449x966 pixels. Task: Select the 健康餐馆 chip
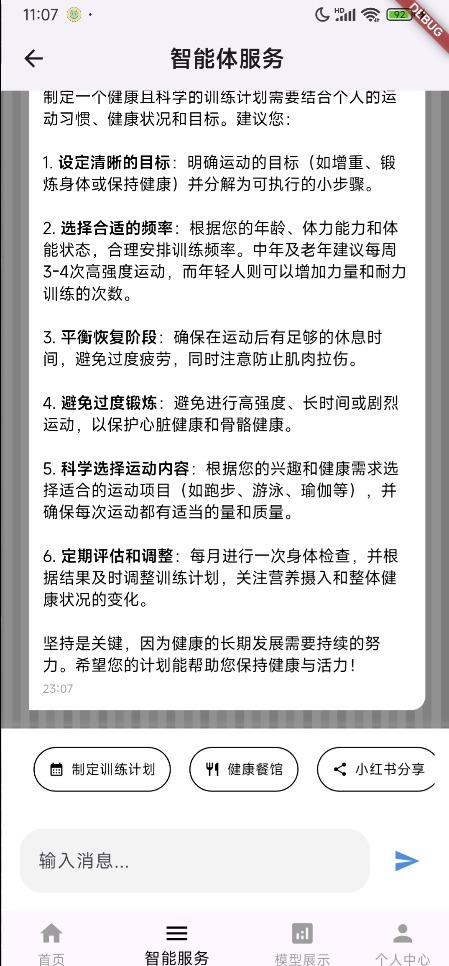pyautogui.click(x=244, y=769)
